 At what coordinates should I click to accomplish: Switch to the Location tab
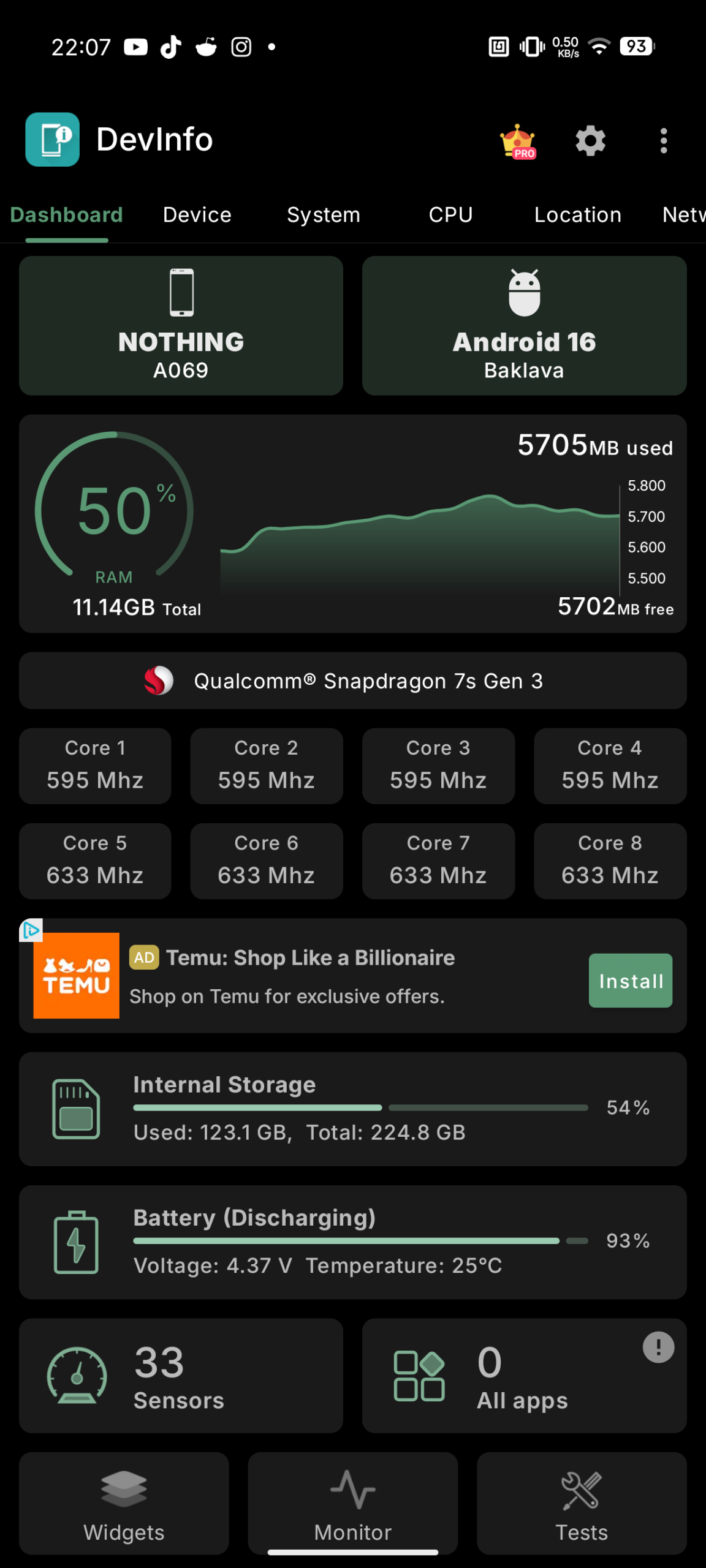pyautogui.click(x=577, y=215)
